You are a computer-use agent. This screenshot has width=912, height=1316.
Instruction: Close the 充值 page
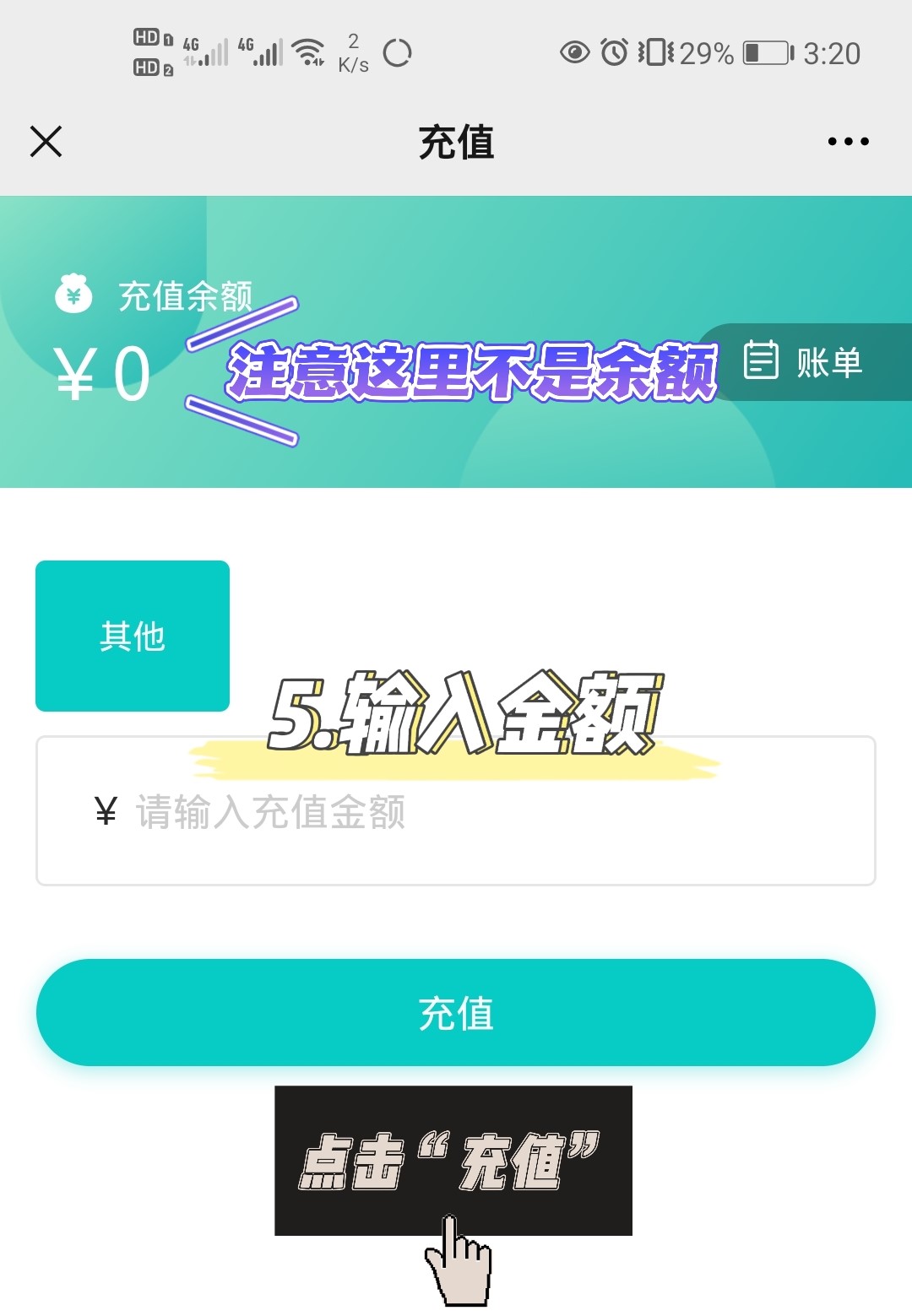pos(46,141)
